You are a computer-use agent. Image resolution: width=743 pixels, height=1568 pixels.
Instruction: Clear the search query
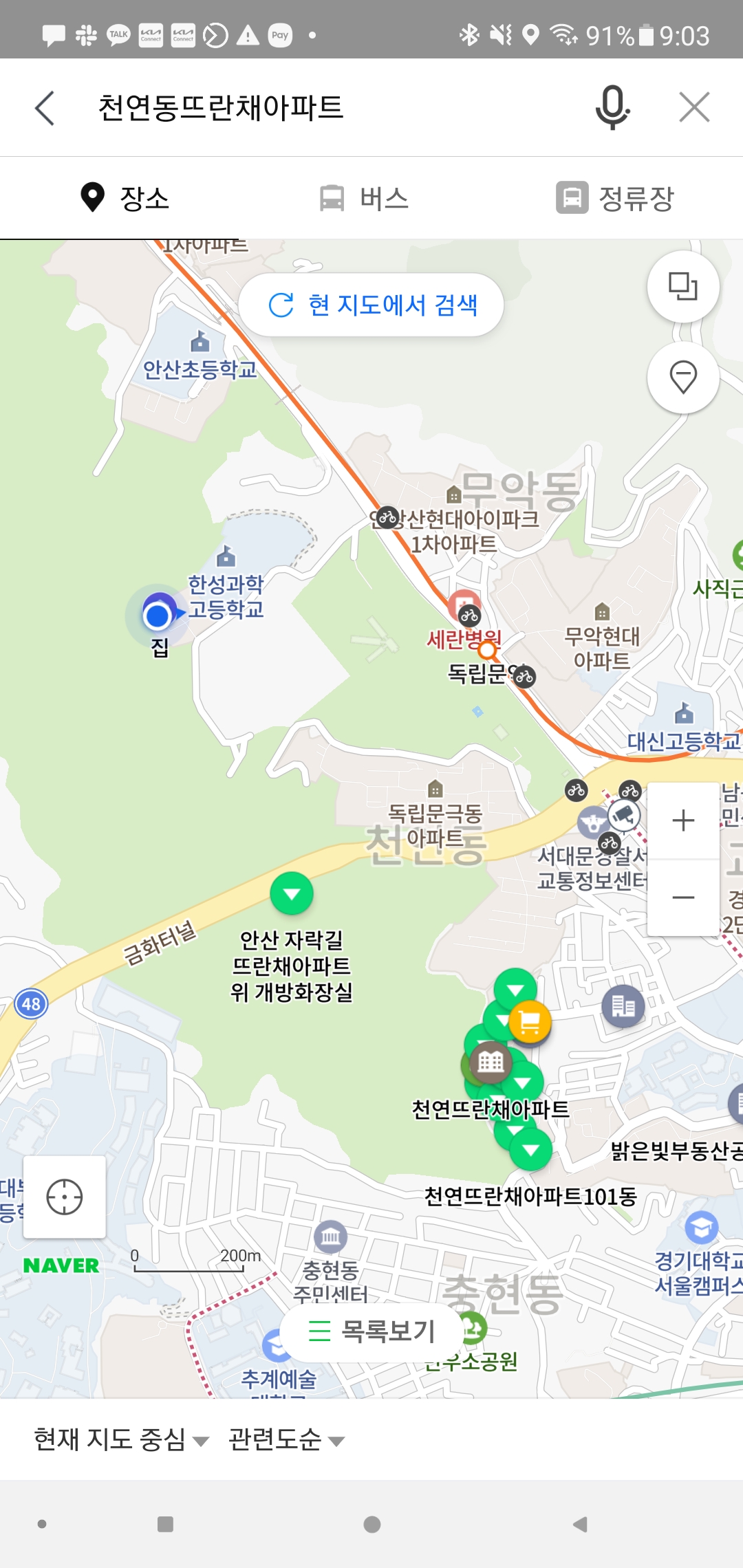point(693,108)
